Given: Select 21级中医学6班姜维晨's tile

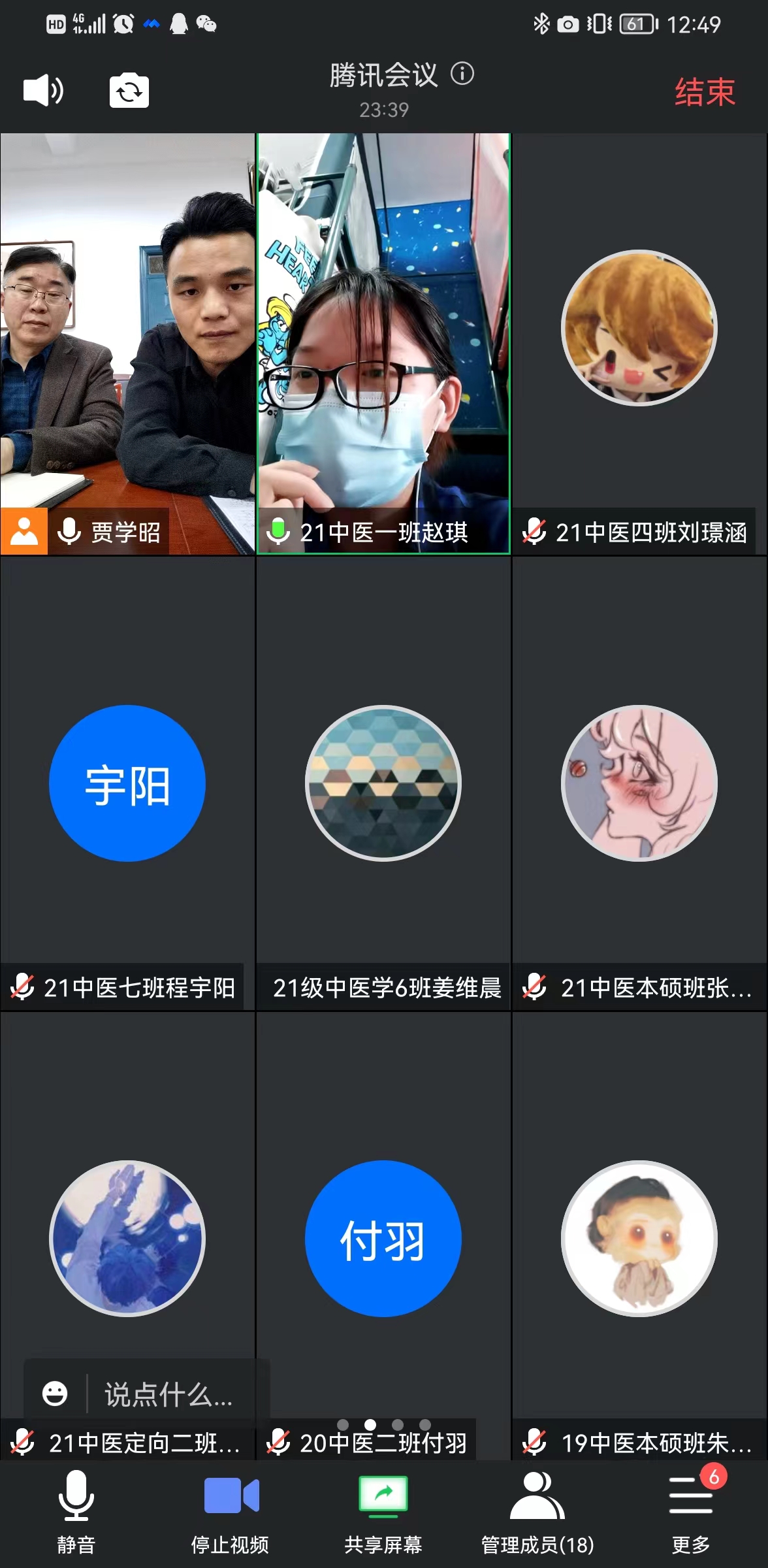Looking at the screenshot, I should coord(383,784).
